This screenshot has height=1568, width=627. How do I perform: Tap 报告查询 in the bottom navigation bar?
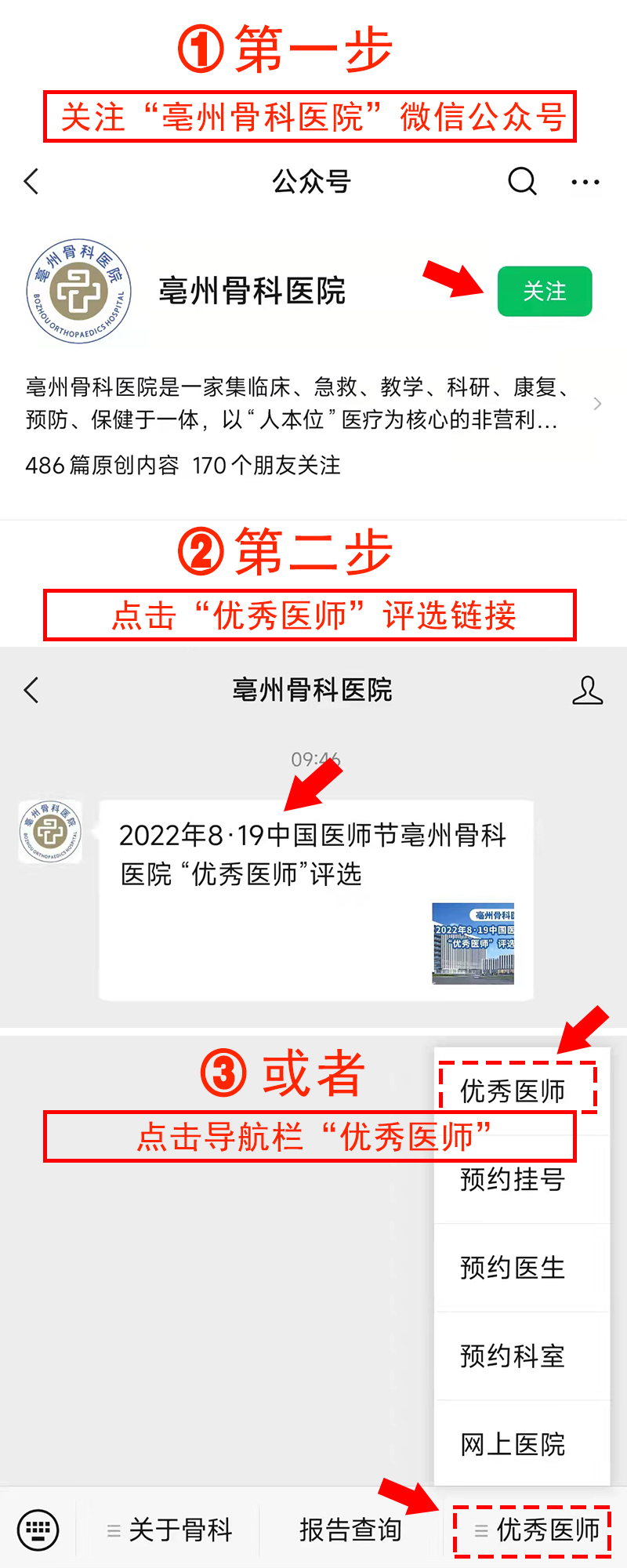(349, 1529)
